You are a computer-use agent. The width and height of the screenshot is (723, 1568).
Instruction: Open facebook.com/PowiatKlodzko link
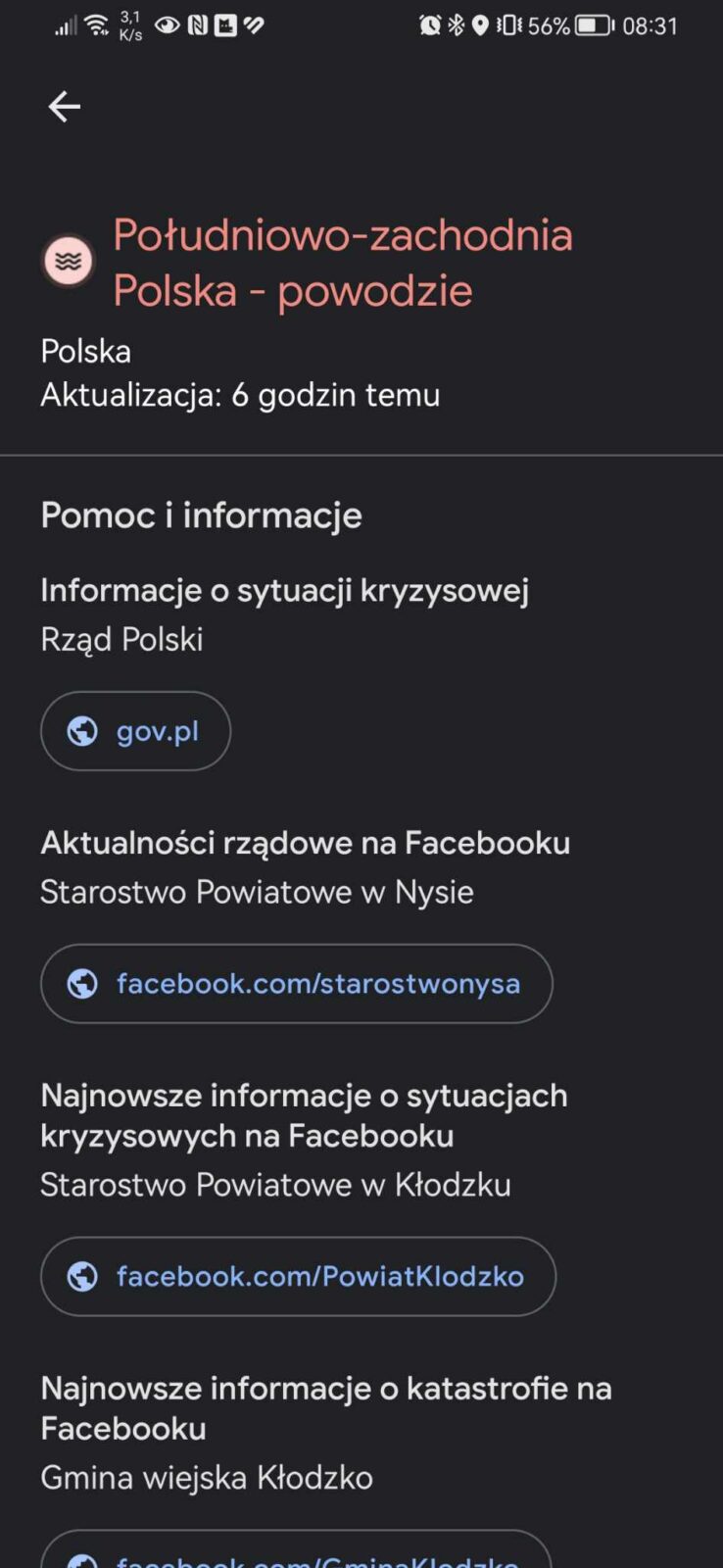(298, 1276)
